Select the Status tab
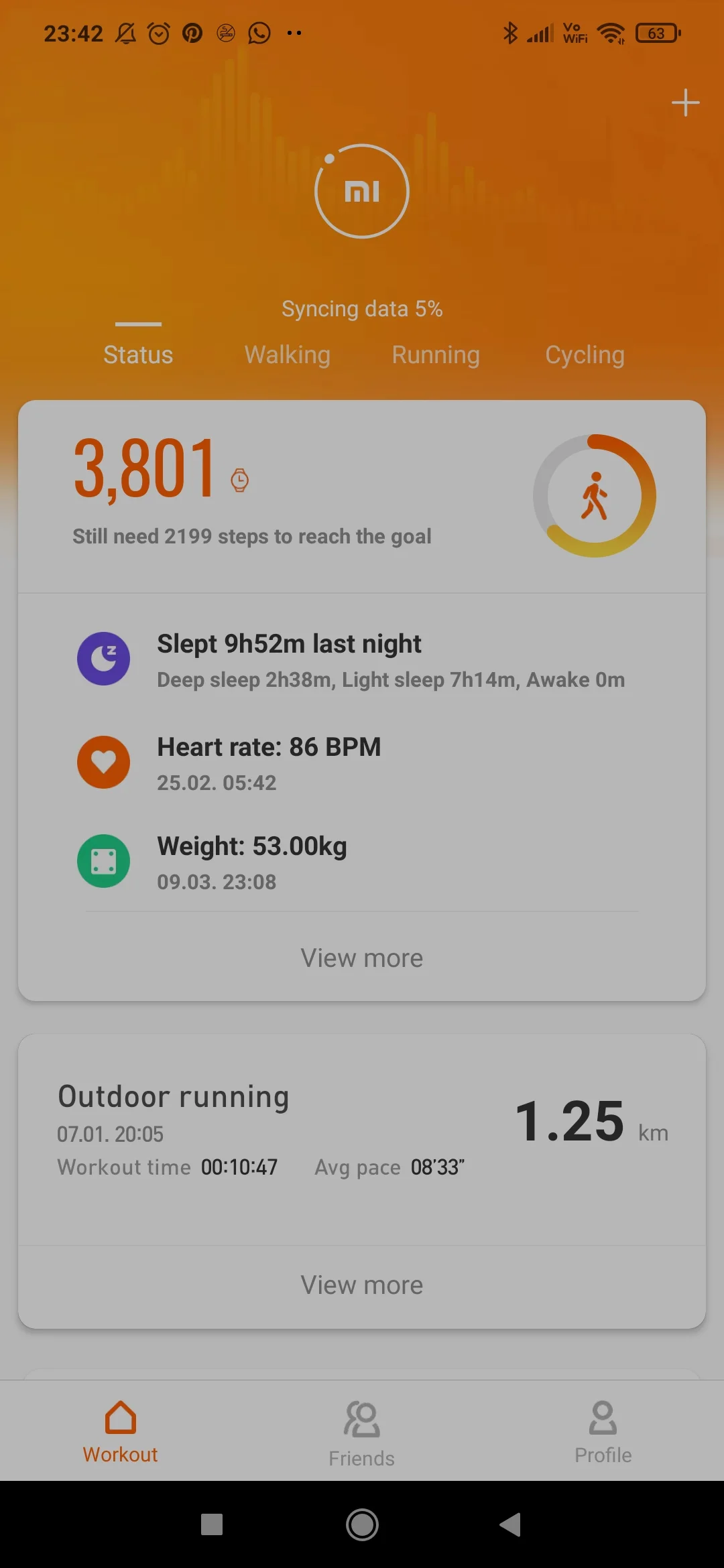This screenshot has height=1568, width=724. (138, 354)
